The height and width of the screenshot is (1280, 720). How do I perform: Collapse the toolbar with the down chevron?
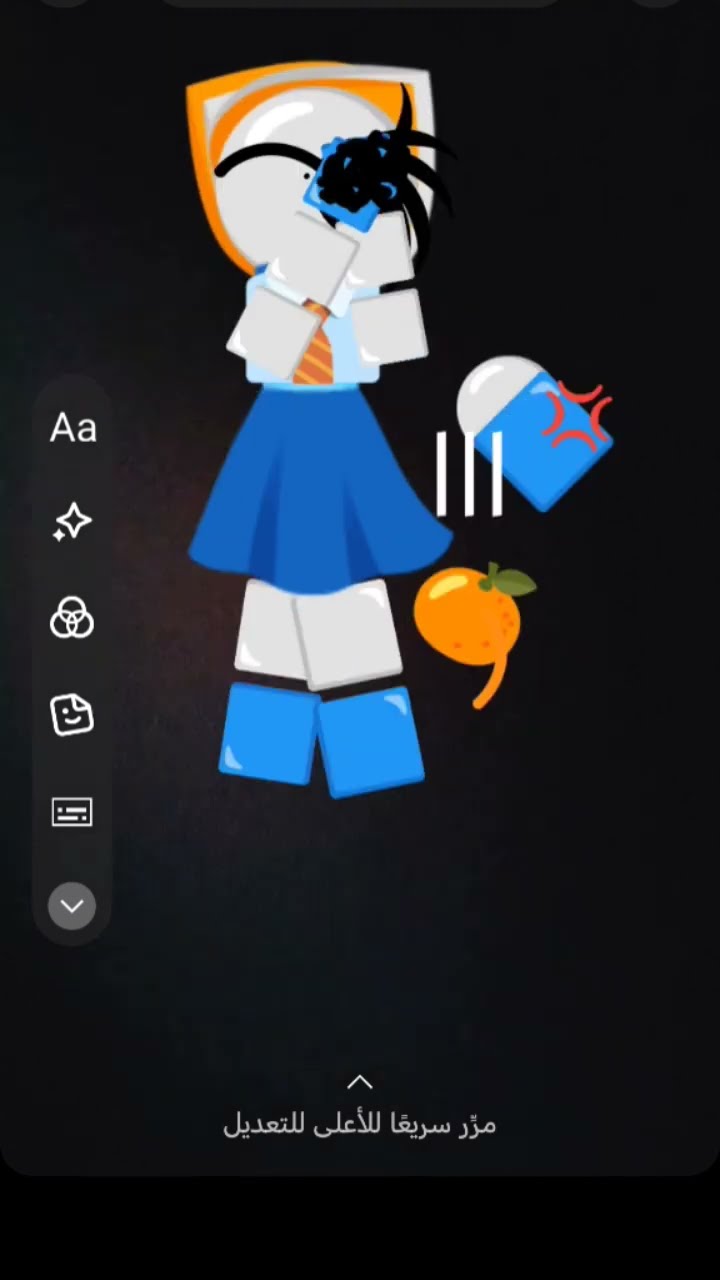tap(72, 906)
